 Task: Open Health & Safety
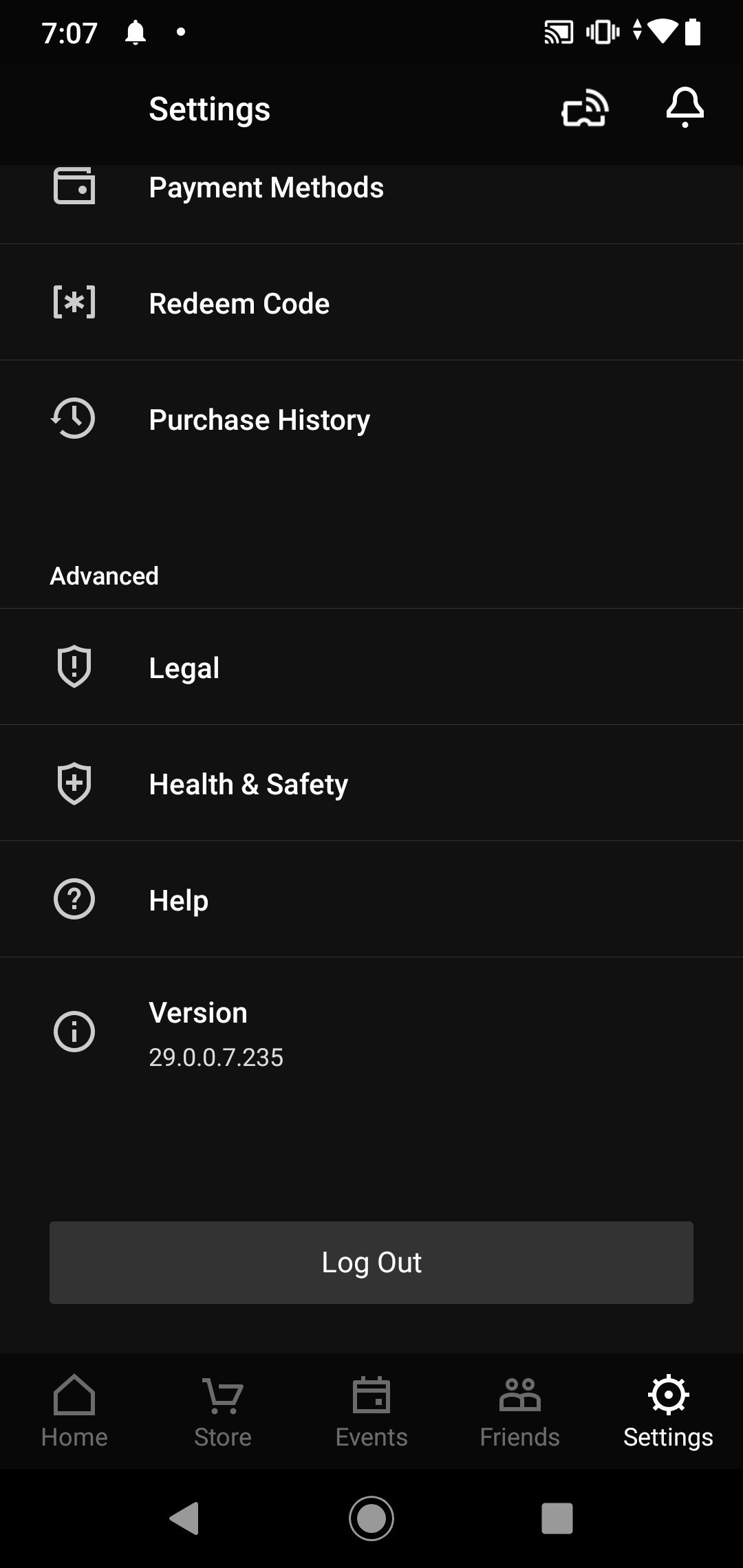371,783
